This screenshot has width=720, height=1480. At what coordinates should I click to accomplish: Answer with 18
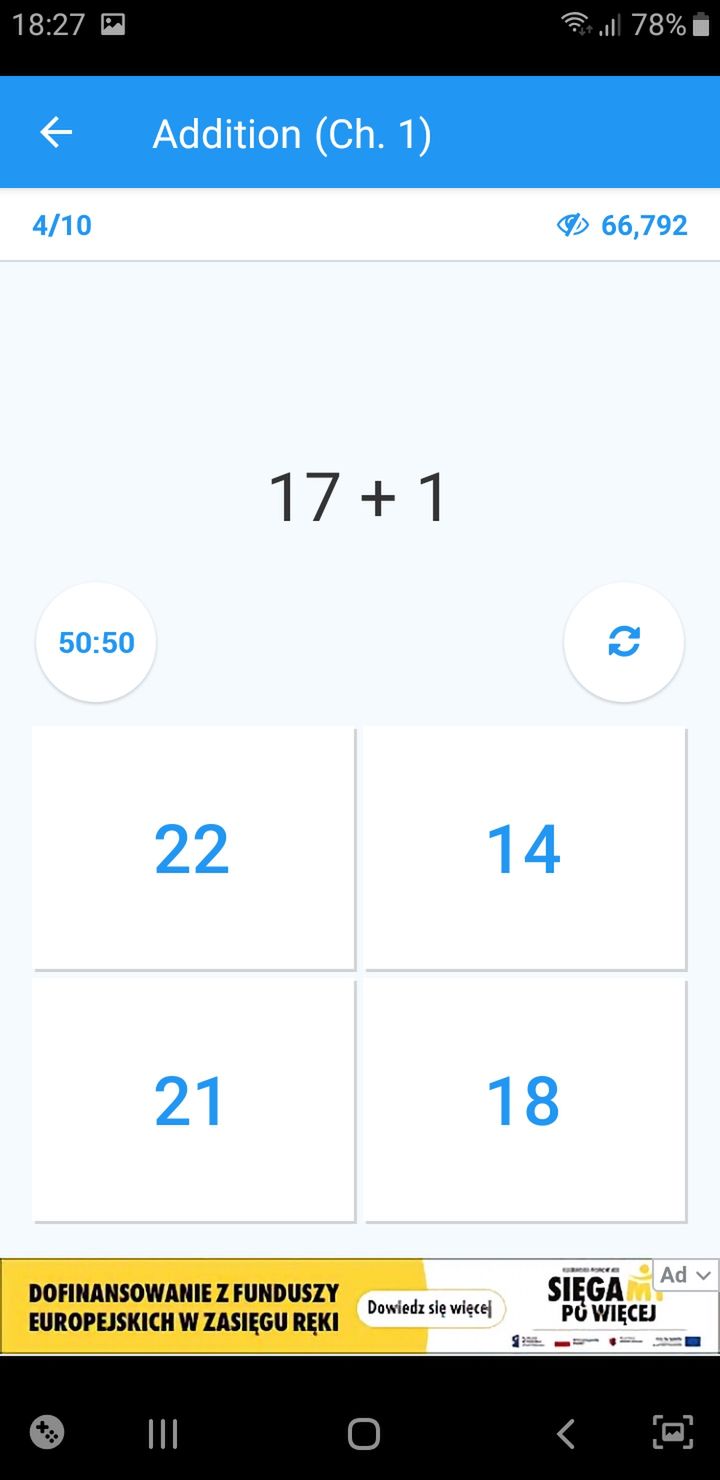coord(525,1101)
